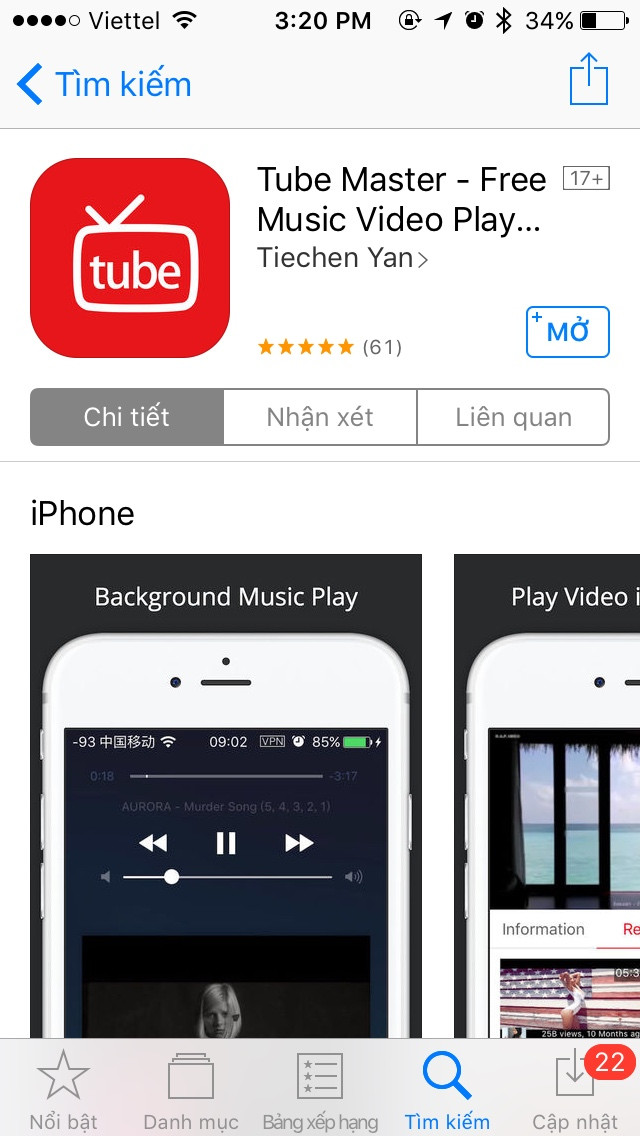Open the Nổi bật tab
The width and height of the screenshot is (640, 1136).
tap(64, 1090)
